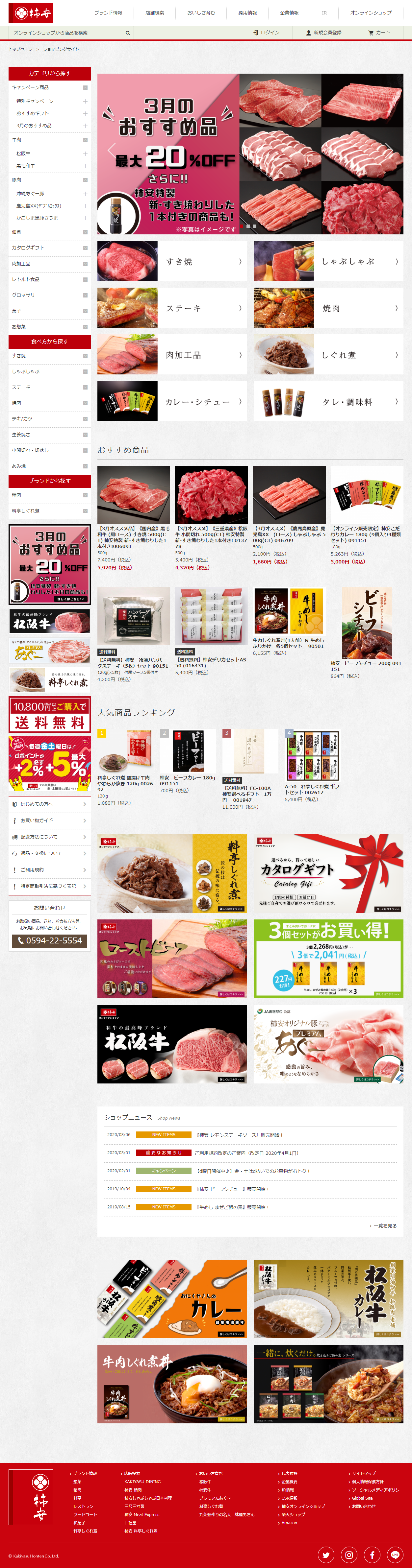Open the カタログギフト promotional banner
Image resolution: width=412 pixels, height=1568 pixels.
point(328,873)
